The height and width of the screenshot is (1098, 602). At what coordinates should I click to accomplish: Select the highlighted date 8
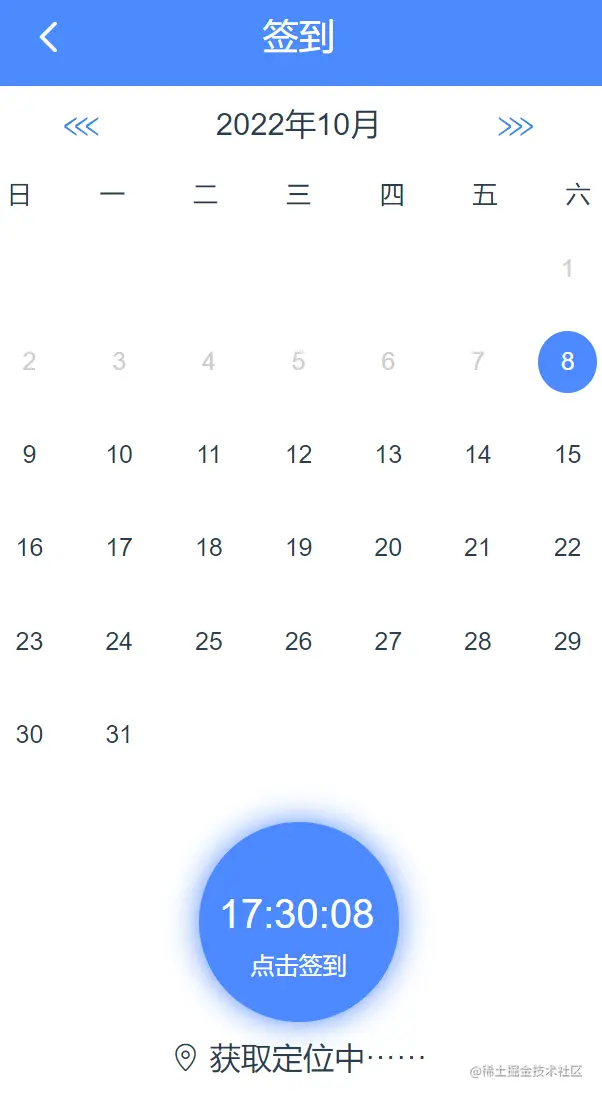(x=567, y=361)
